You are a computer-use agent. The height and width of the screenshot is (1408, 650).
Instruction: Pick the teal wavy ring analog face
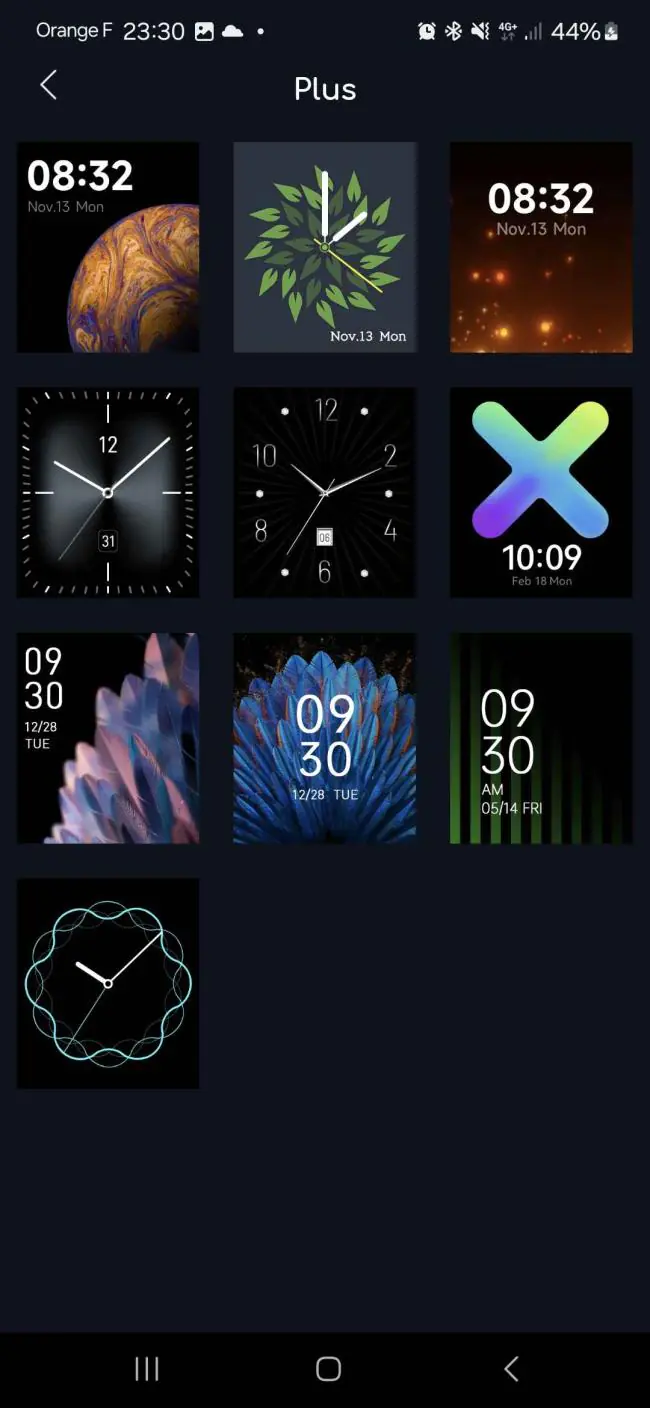108,984
